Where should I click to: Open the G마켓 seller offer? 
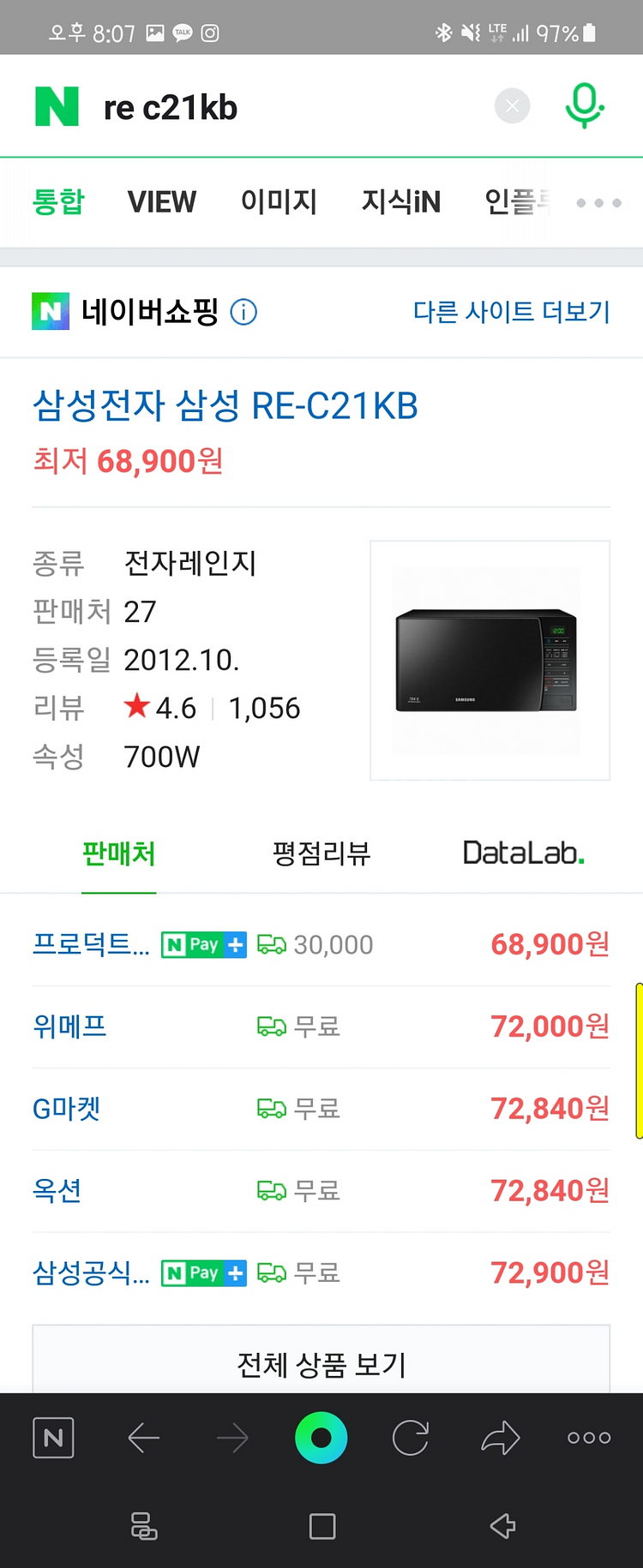tap(67, 1109)
